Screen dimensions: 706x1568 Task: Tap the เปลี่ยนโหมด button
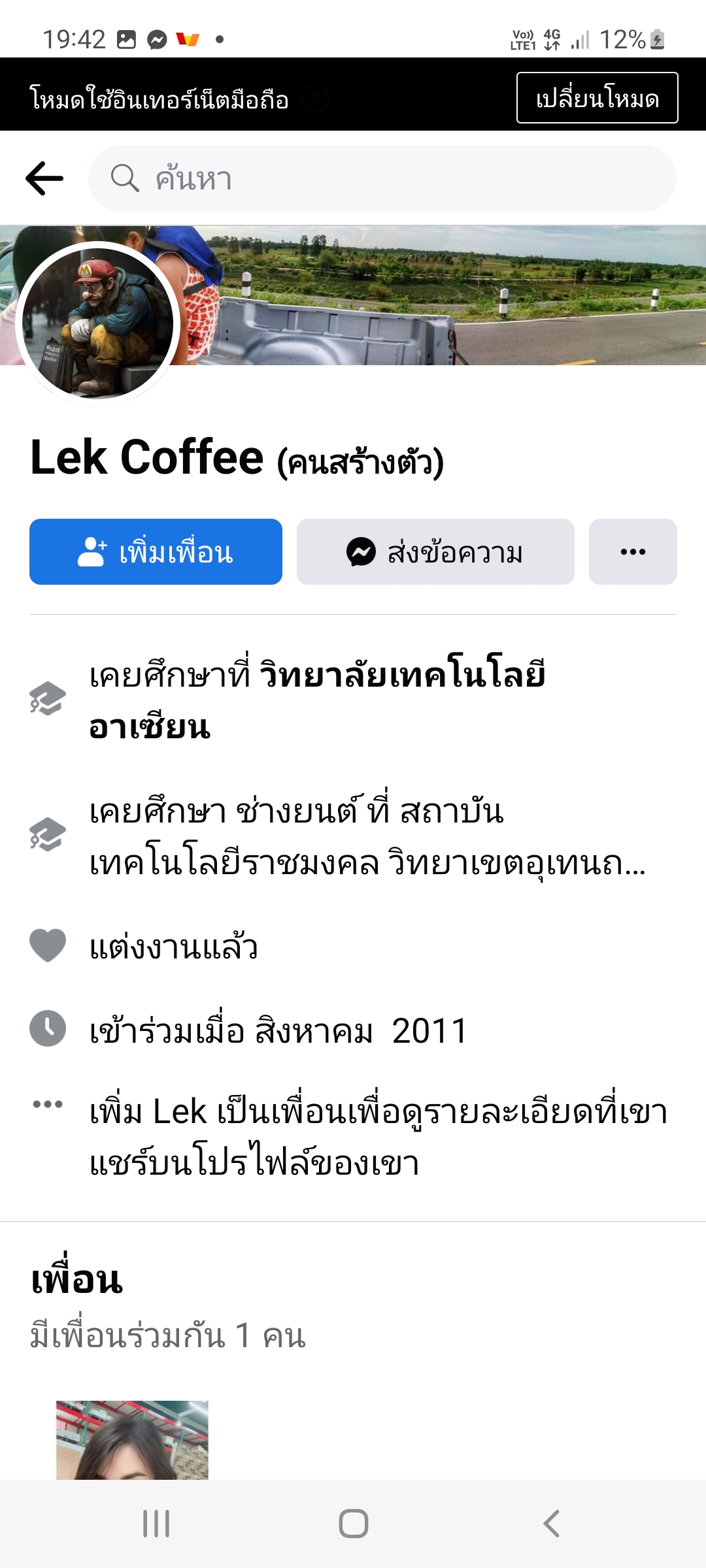pos(597,98)
